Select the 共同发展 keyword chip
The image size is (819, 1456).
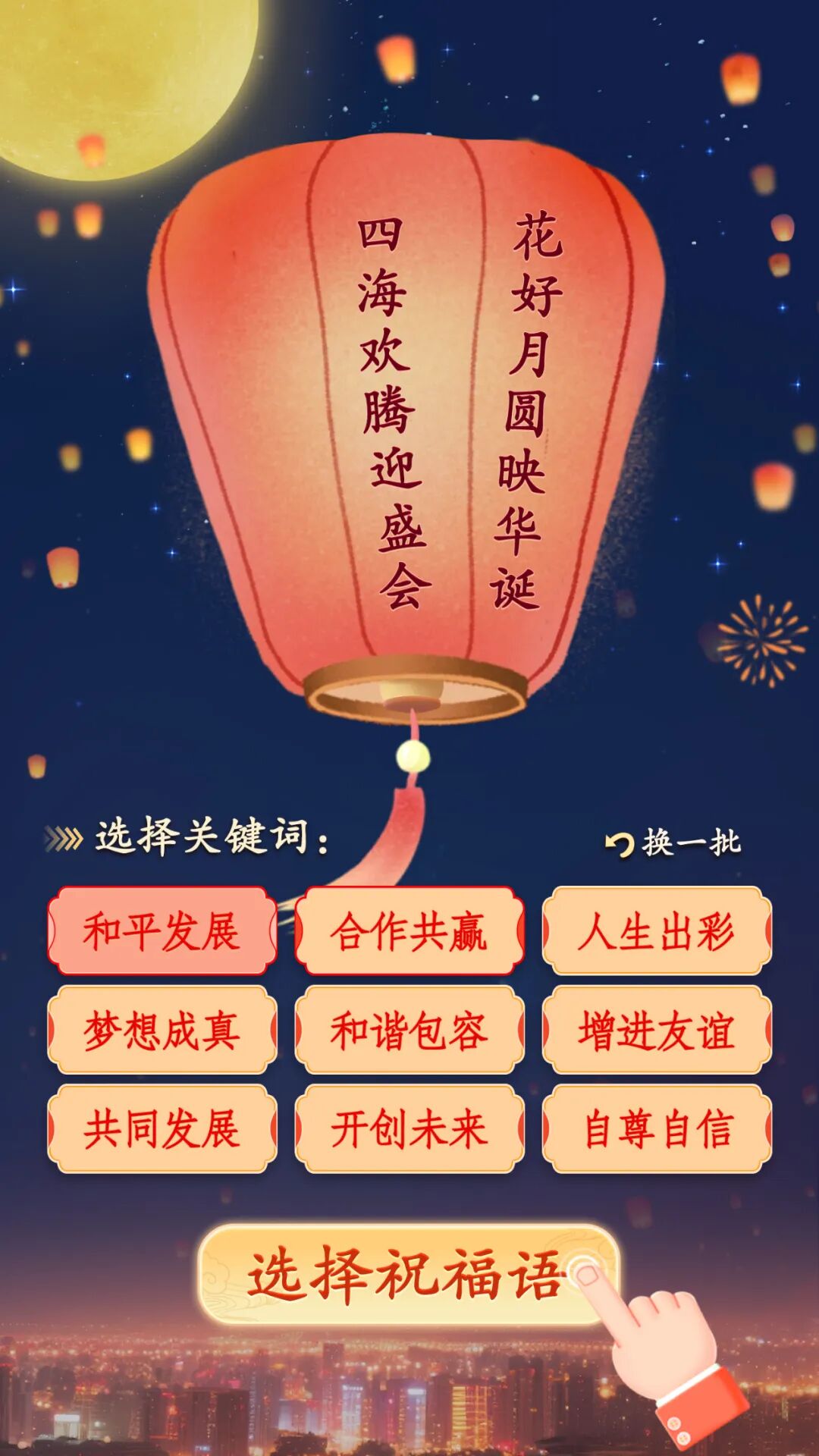[162, 1128]
